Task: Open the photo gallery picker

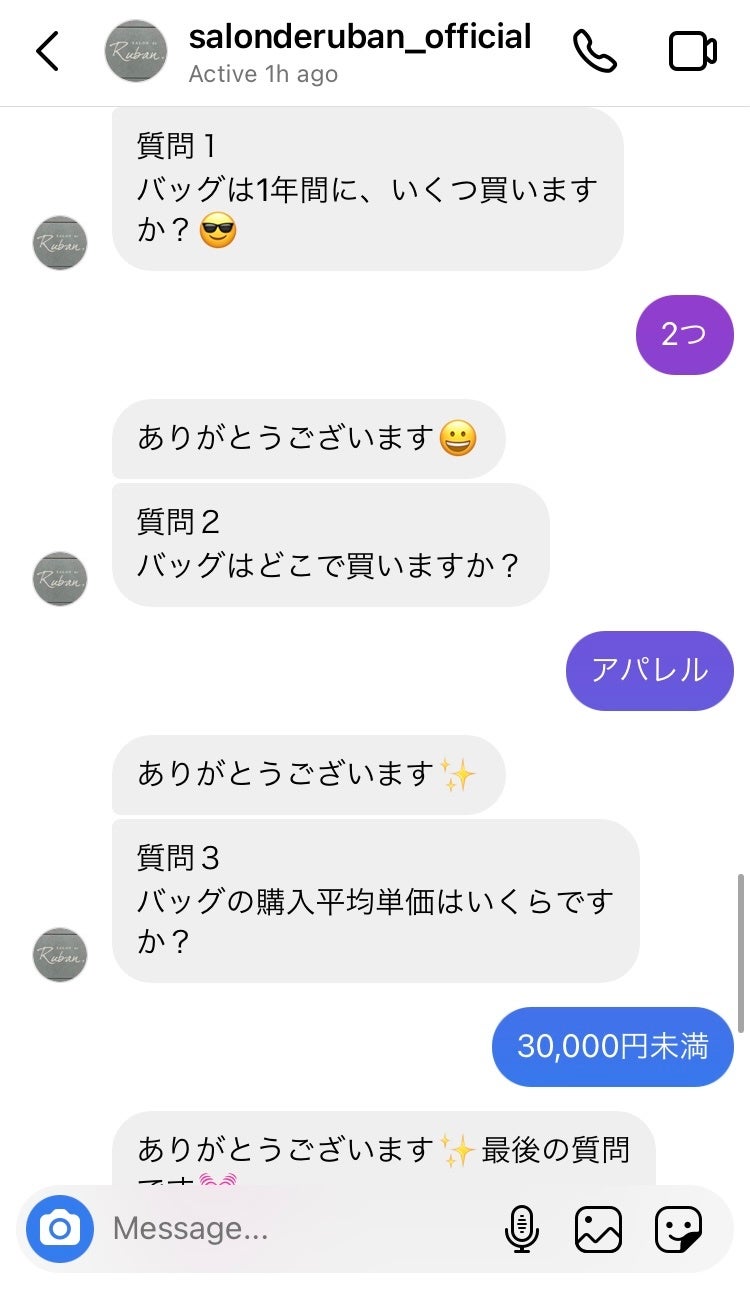Action: 598,1229
